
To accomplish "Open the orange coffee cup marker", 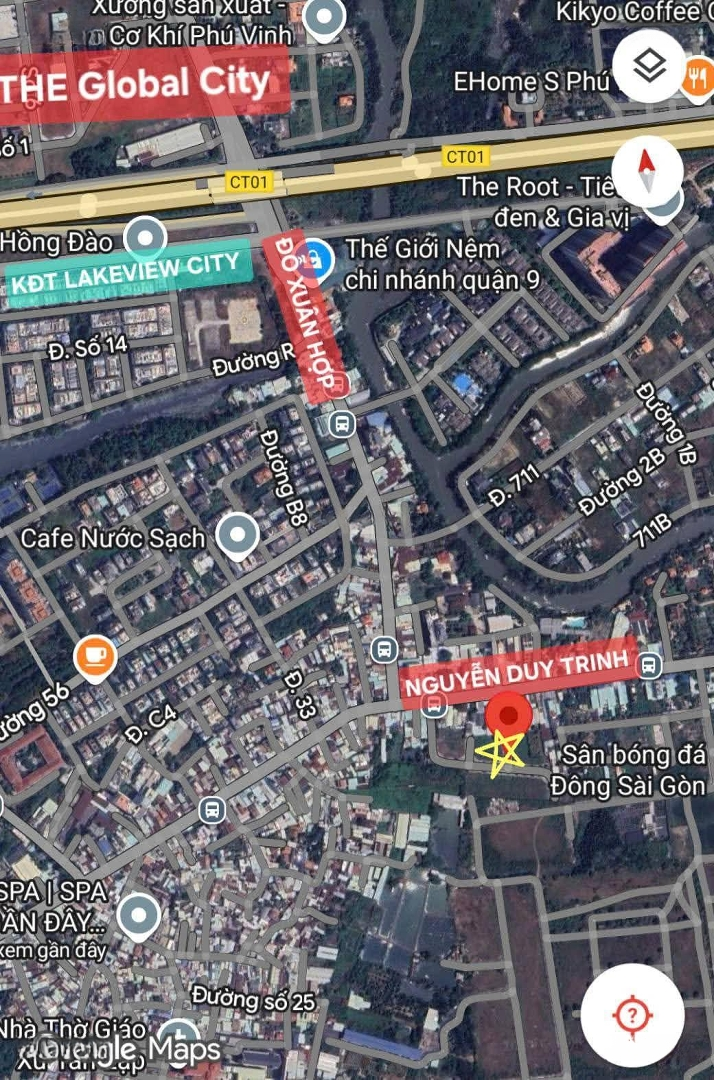I will tap(95, 657).
